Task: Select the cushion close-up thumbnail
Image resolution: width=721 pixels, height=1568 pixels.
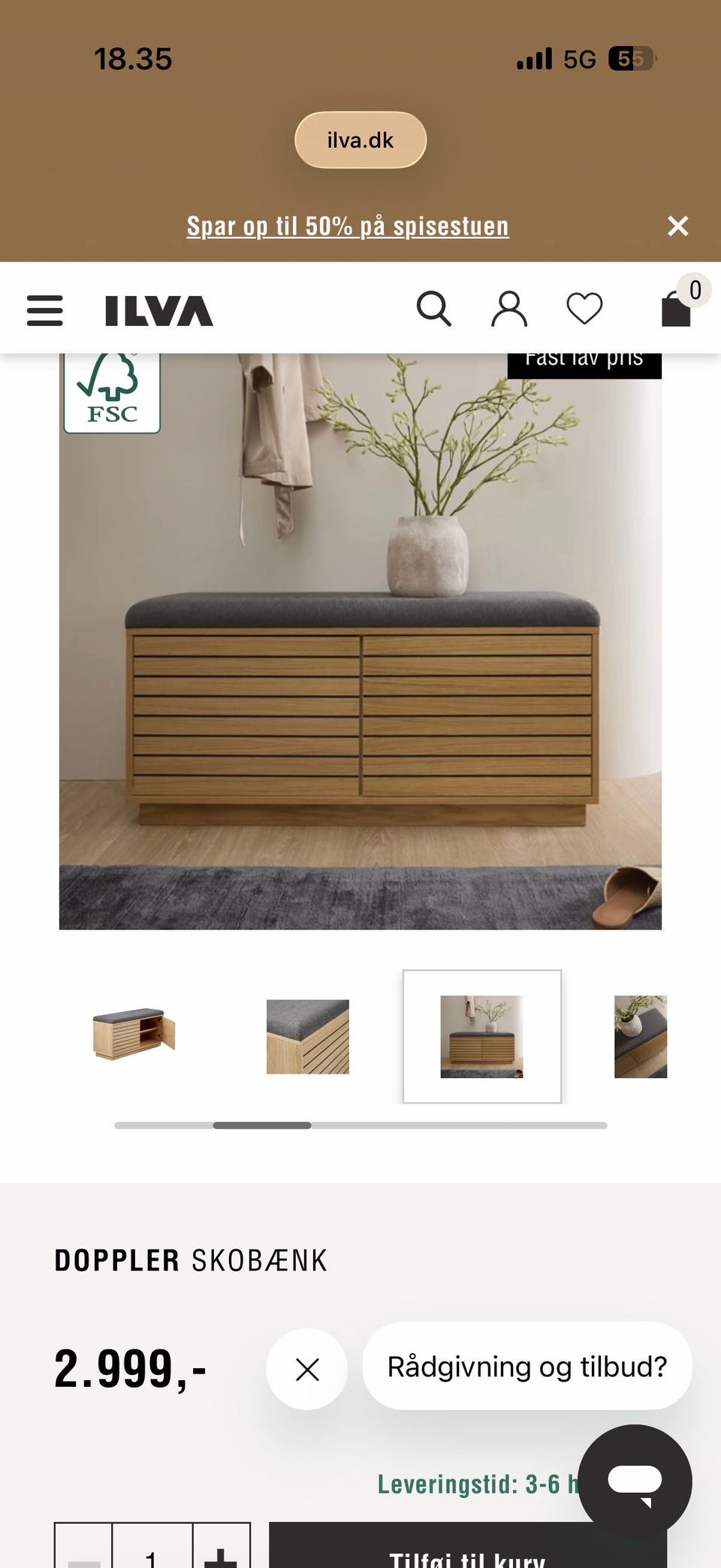Action: (x=308, y=1036)
